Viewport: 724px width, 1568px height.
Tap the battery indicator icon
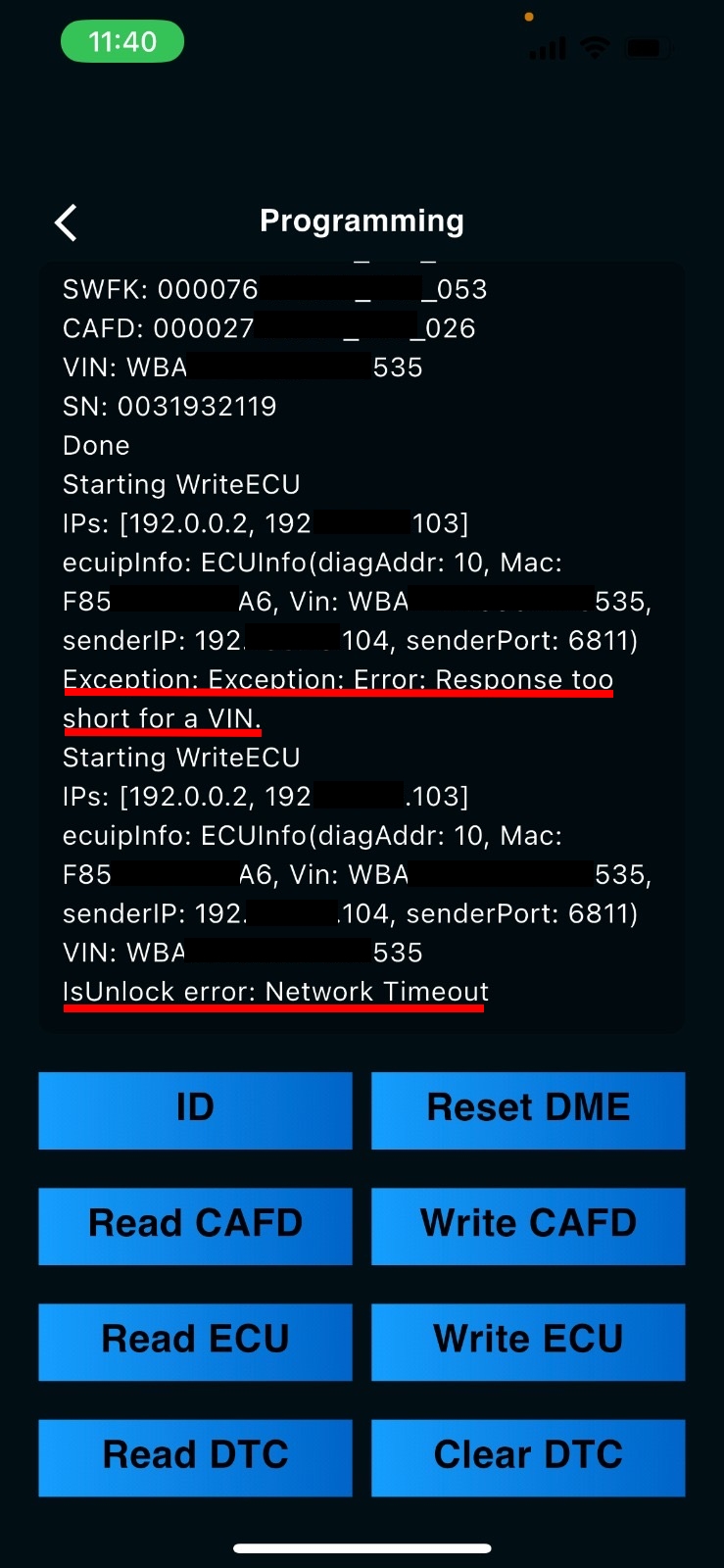pos(647,45)
